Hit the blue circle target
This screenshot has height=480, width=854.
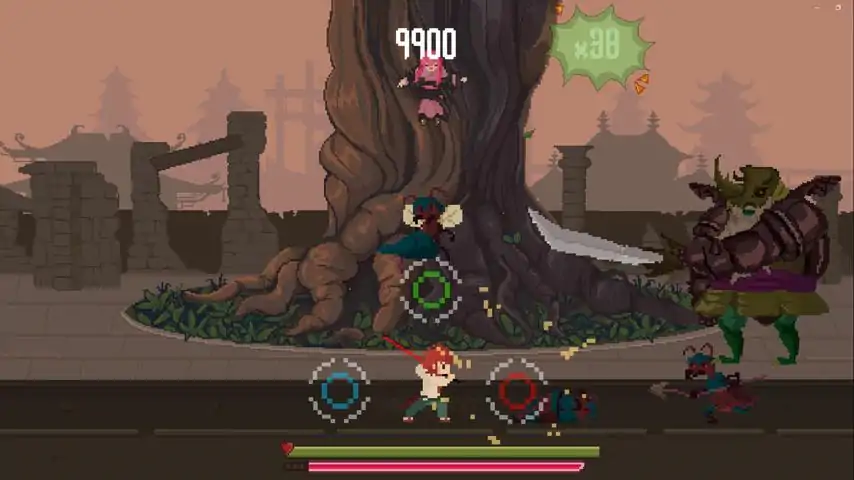pyautogui.click(x=340, y=391)
